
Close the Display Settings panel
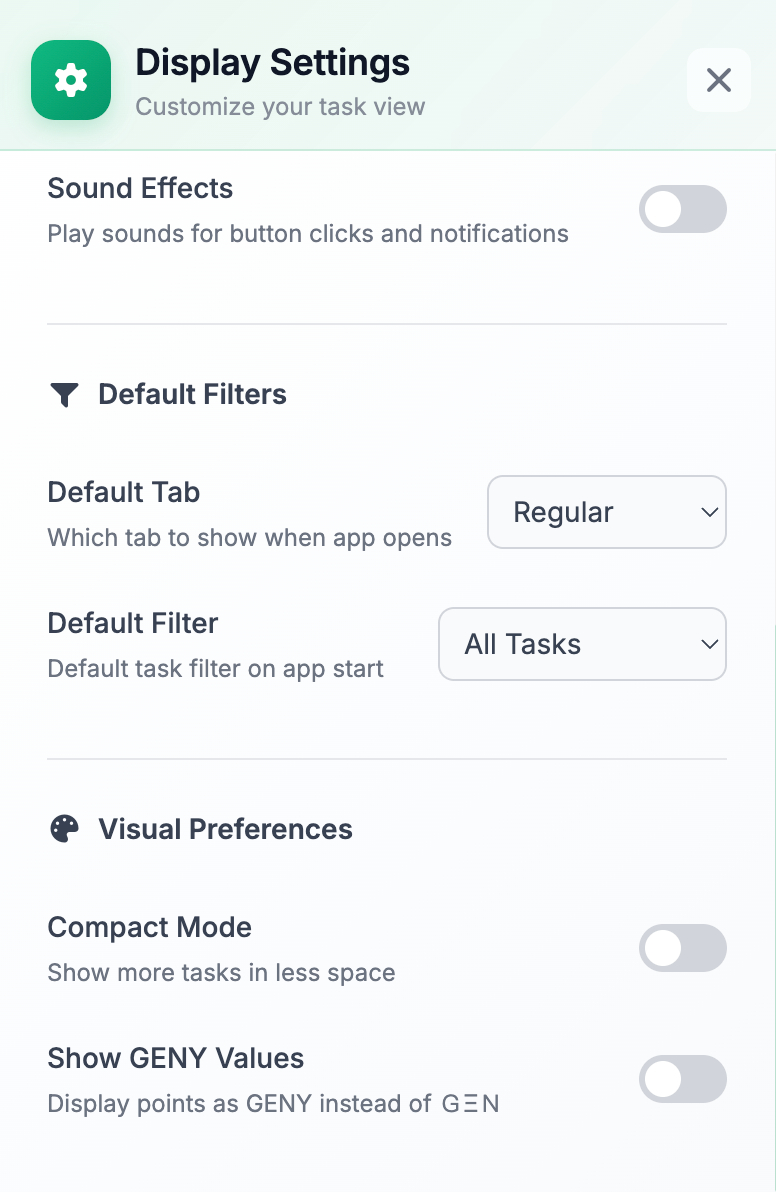coord(718,80)
